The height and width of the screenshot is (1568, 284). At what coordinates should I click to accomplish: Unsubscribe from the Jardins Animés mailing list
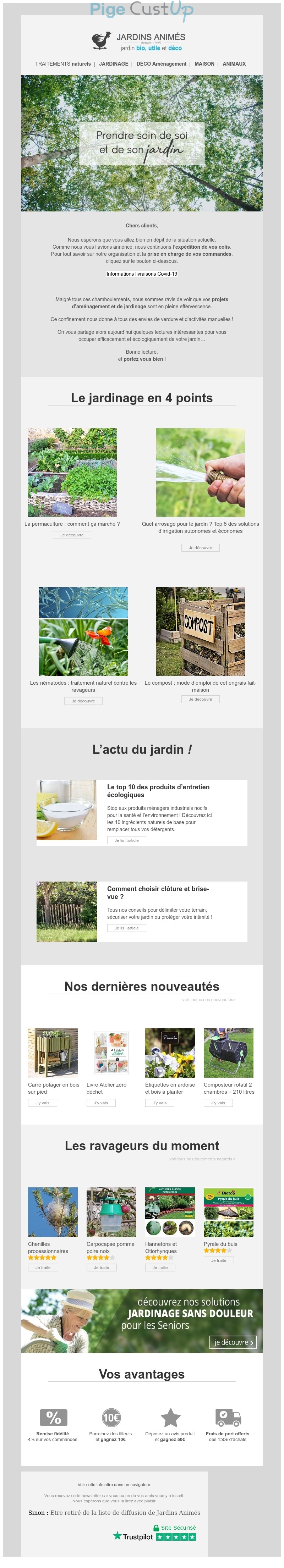[125, 1513]
